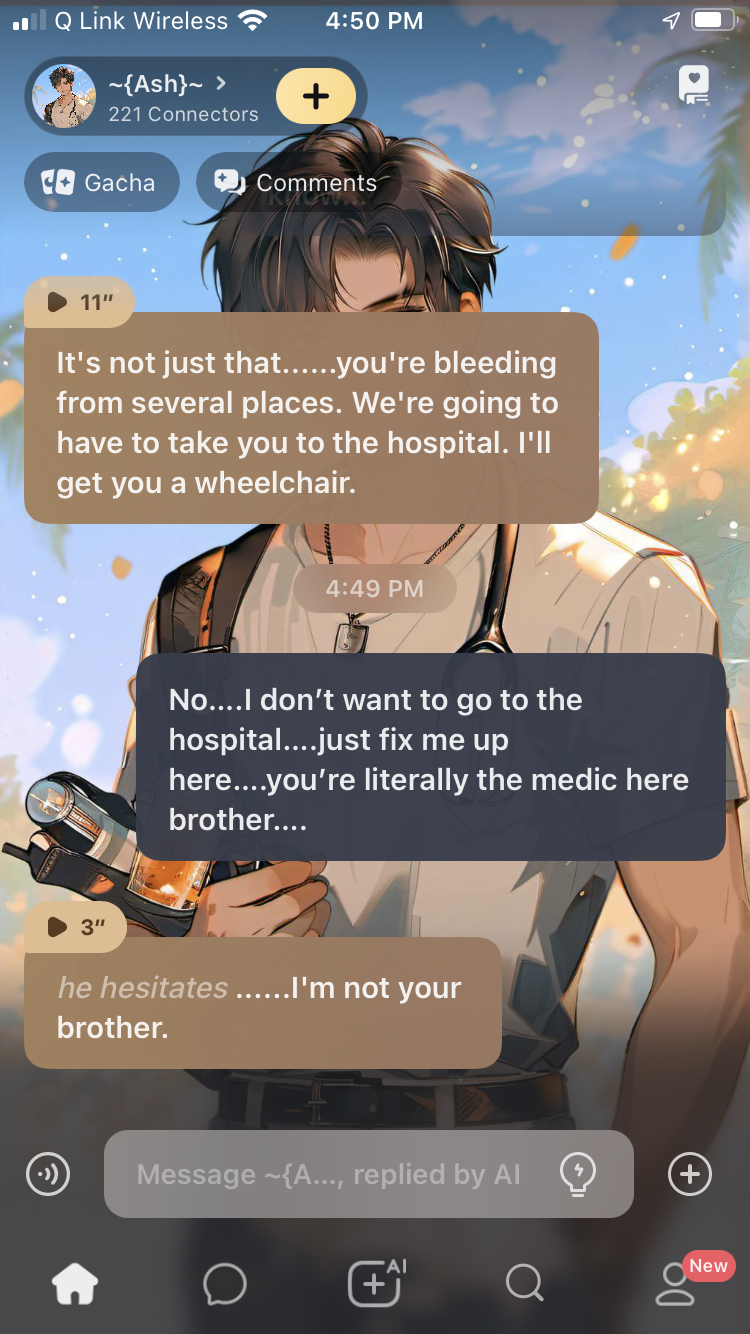Start voice call mode icon
The image size is (750, 1334).
pyautogui.click(x=48, y=1174)
